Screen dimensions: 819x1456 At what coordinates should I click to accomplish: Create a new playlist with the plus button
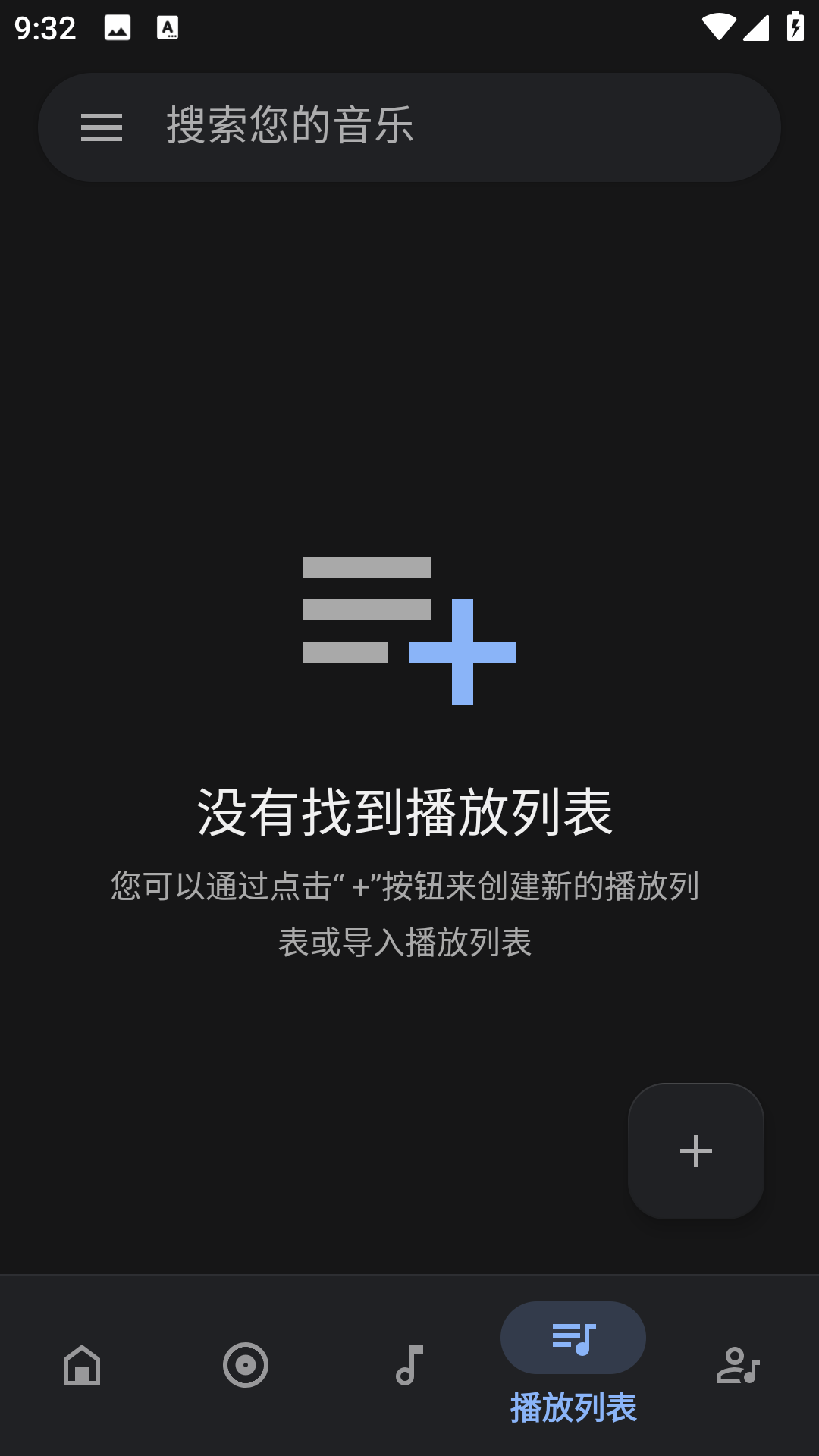(695, 1150)
